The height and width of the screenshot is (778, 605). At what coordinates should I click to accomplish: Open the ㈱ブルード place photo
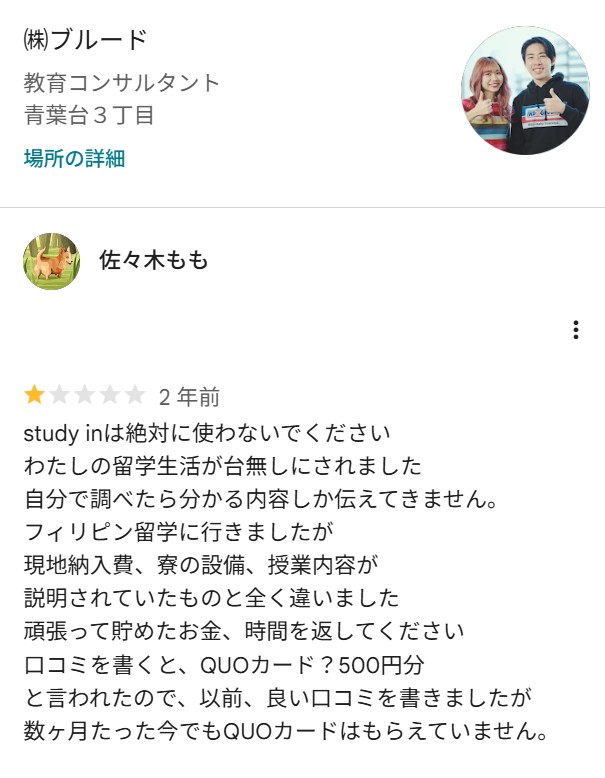(x=525, y=90)
